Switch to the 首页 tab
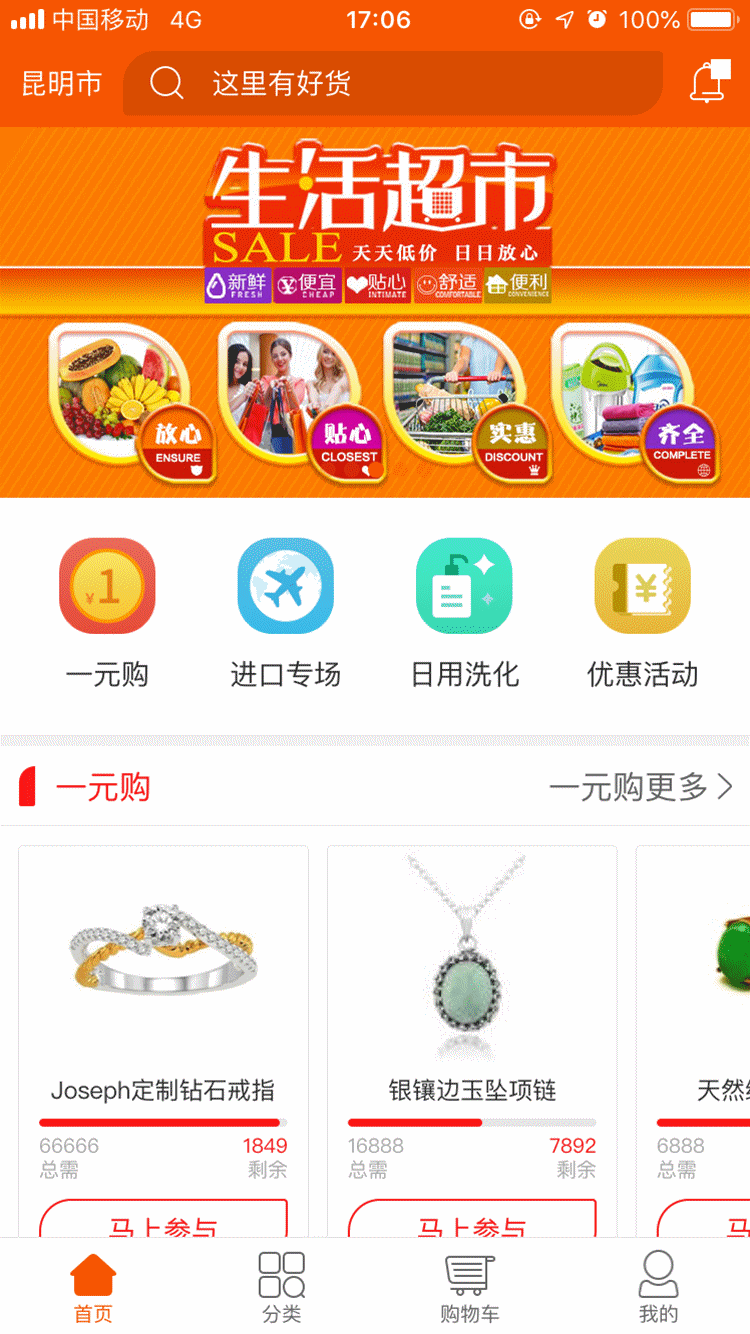 pyautogui.click(x=93, y=1288)
